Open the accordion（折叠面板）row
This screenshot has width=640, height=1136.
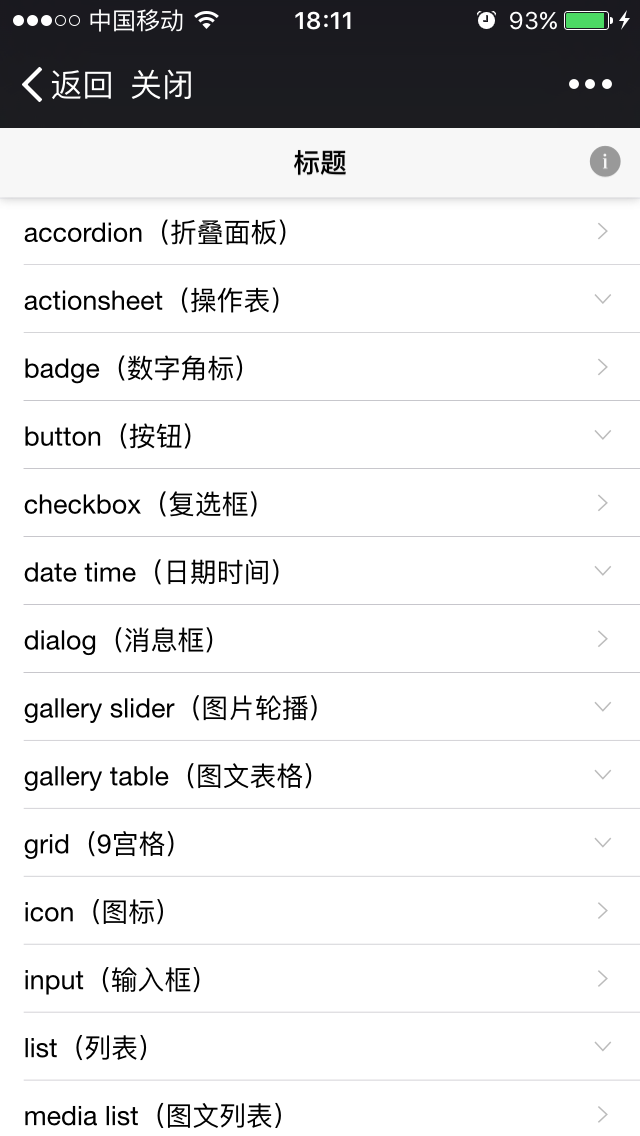[x=320, y=232]
